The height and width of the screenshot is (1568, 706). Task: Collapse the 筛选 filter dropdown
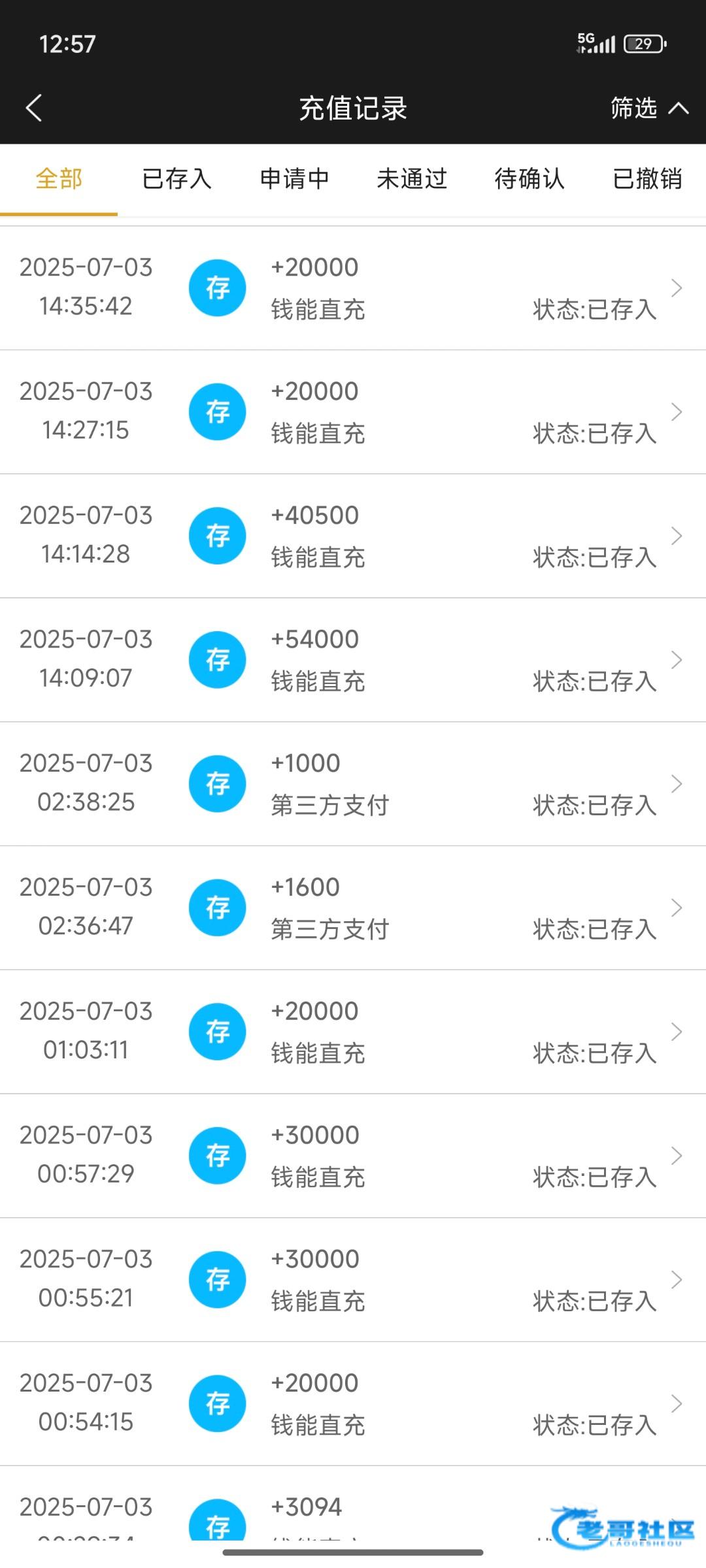648,108
